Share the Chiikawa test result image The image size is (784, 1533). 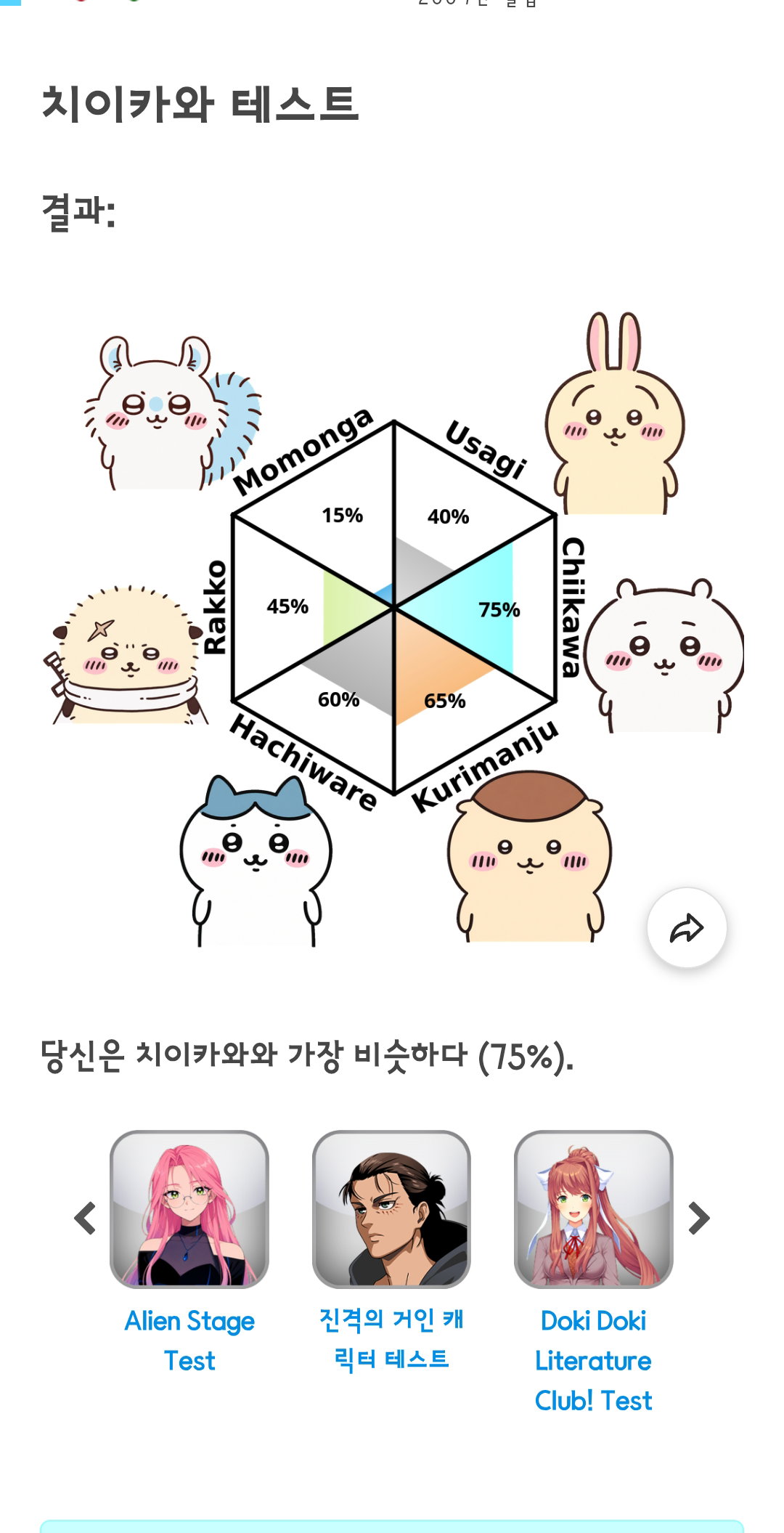pyautogui.click(x=687, y=927)
